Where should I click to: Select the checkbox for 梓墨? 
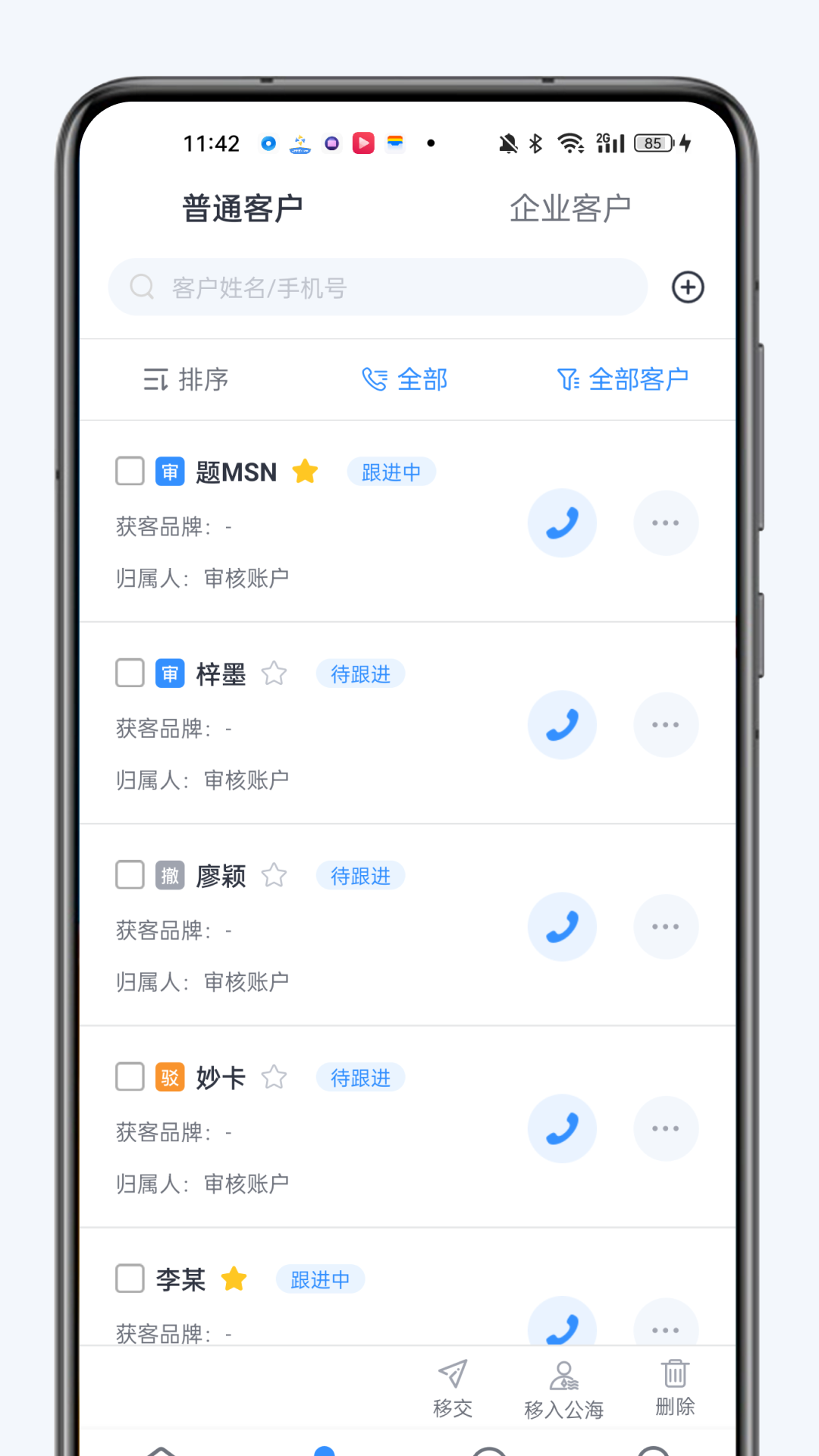point(130,673)
